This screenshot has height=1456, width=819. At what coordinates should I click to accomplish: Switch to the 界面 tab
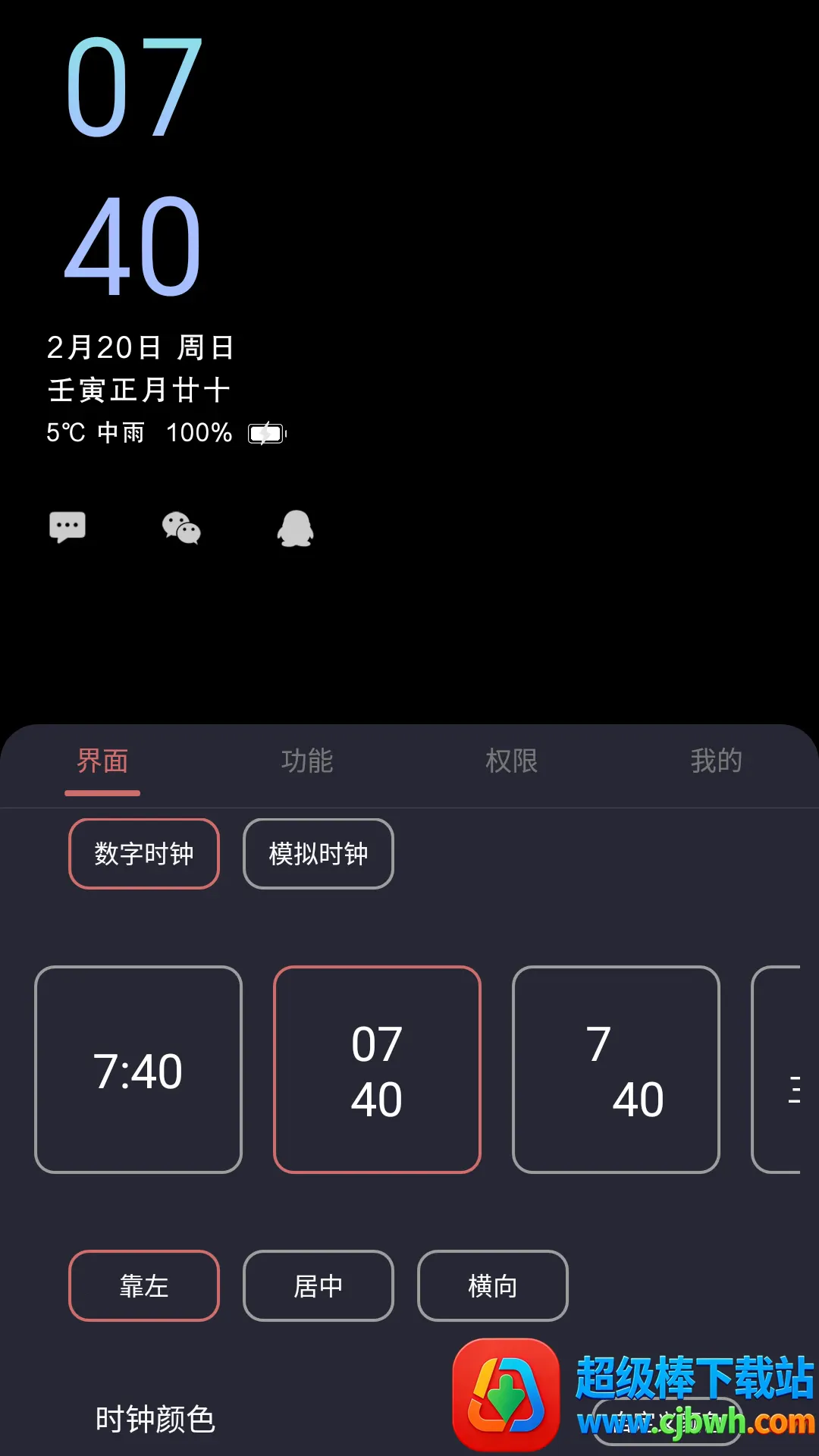102,761
